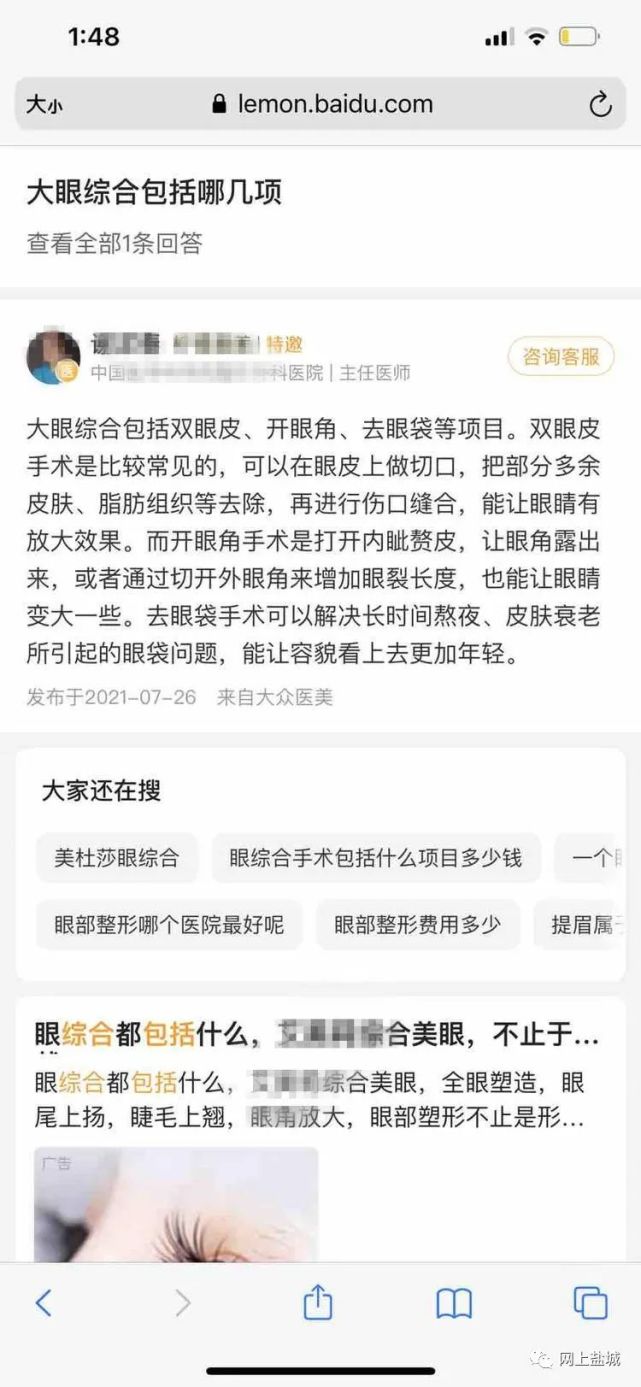Open the doctor's profile avatar
This screenshot has height=1387, width=641.
(x=53, y=357)
